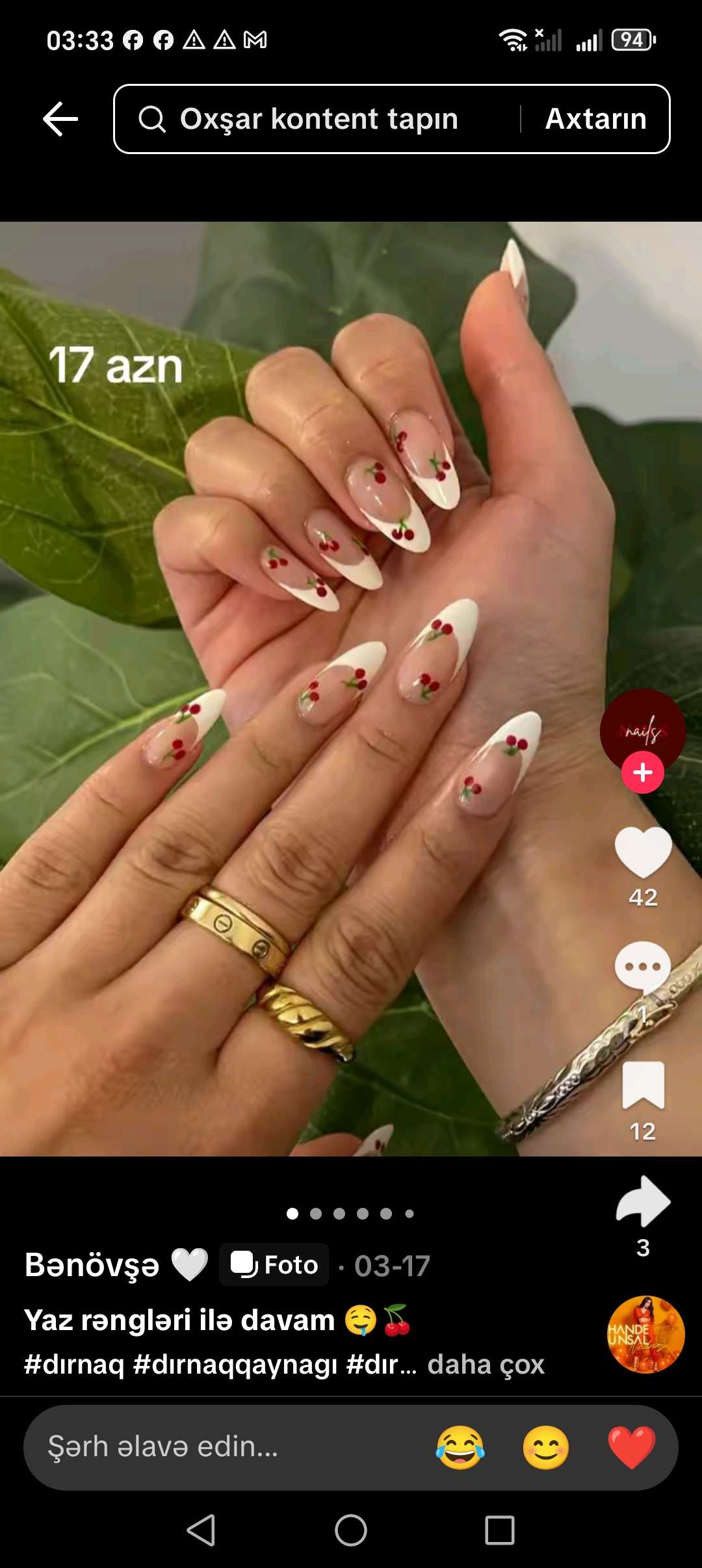Like this photo post
702x1568 pixels.
coord(642,852)
